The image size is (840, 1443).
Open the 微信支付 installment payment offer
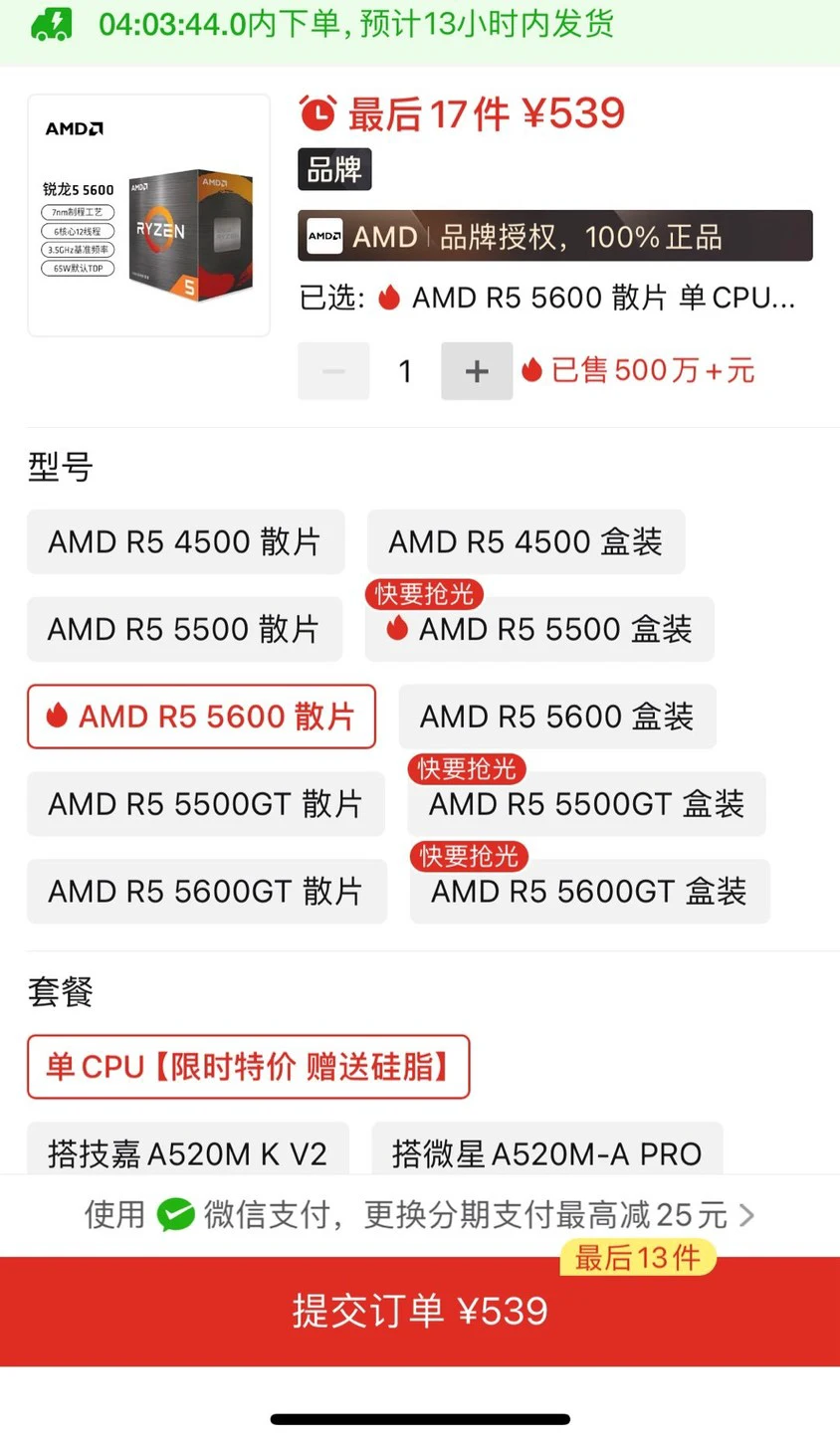[419, 1215]
